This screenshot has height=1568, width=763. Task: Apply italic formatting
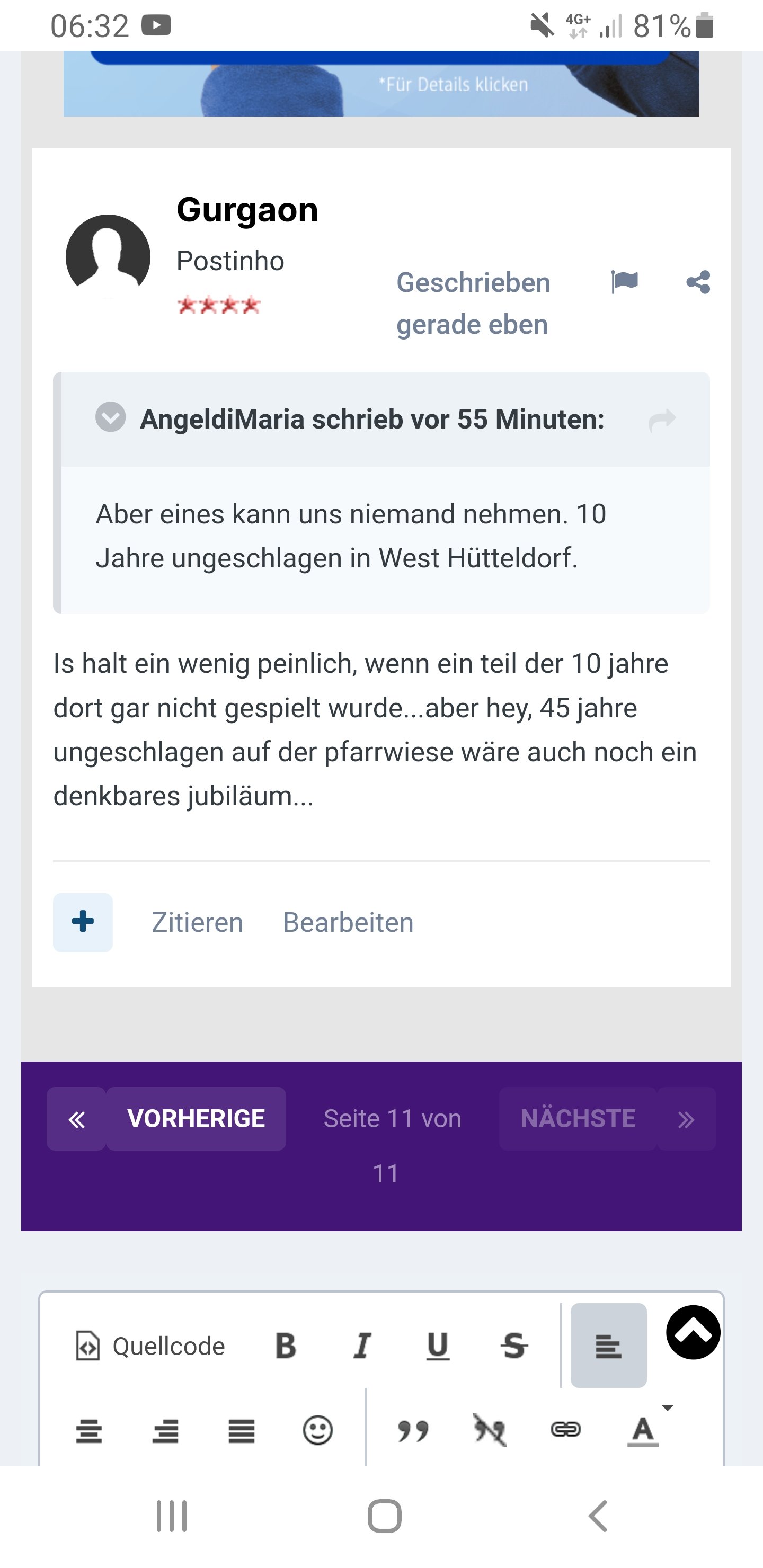[x=362, y=1346]
